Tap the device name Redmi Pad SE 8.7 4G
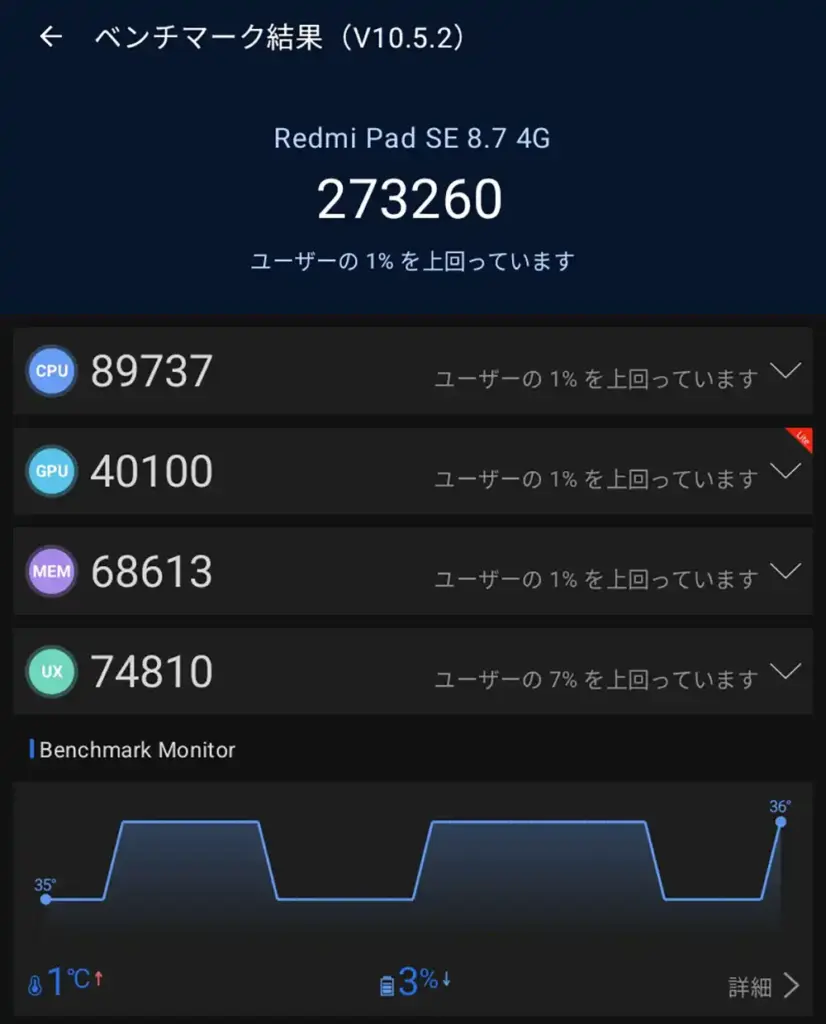 click(413, 138)
